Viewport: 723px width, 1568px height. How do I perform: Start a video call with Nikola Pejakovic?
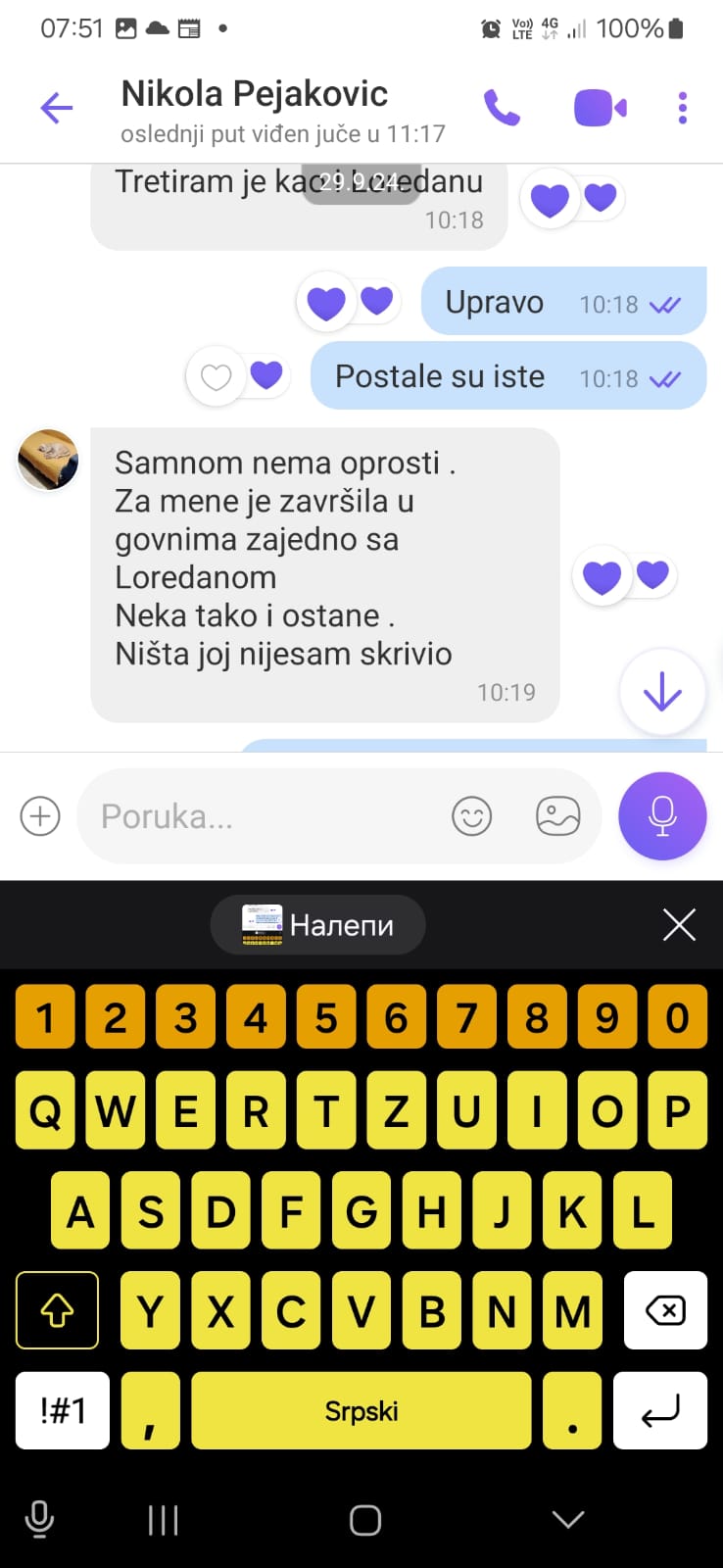coord(599,108)
